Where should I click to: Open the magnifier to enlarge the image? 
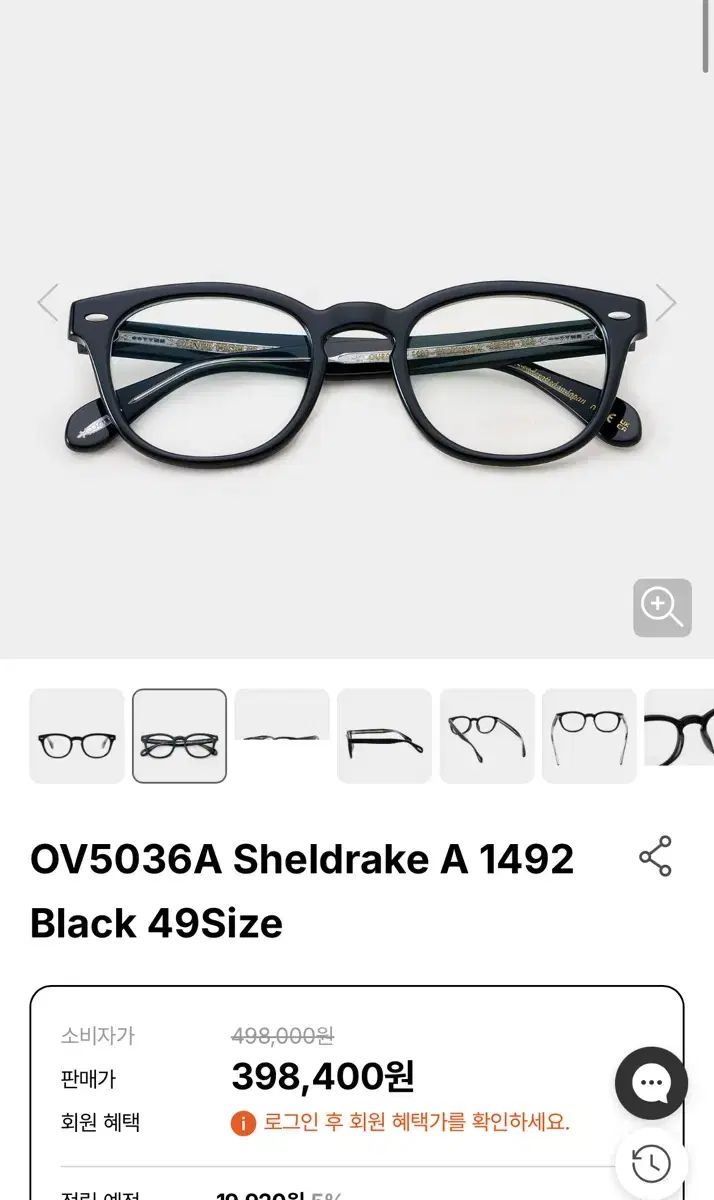pos(662,607)
